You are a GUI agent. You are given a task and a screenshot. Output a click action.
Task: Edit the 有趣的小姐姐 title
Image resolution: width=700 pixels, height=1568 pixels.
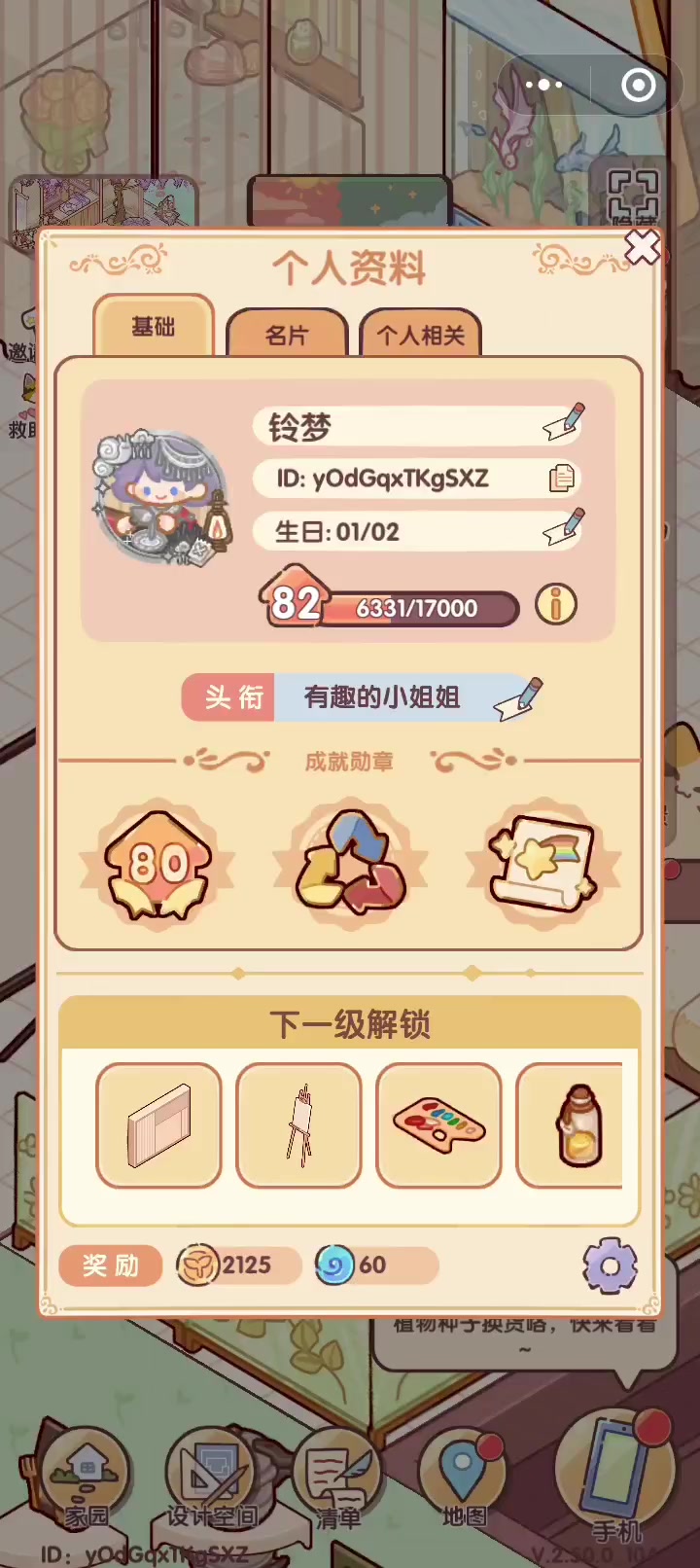click(518, 697)
